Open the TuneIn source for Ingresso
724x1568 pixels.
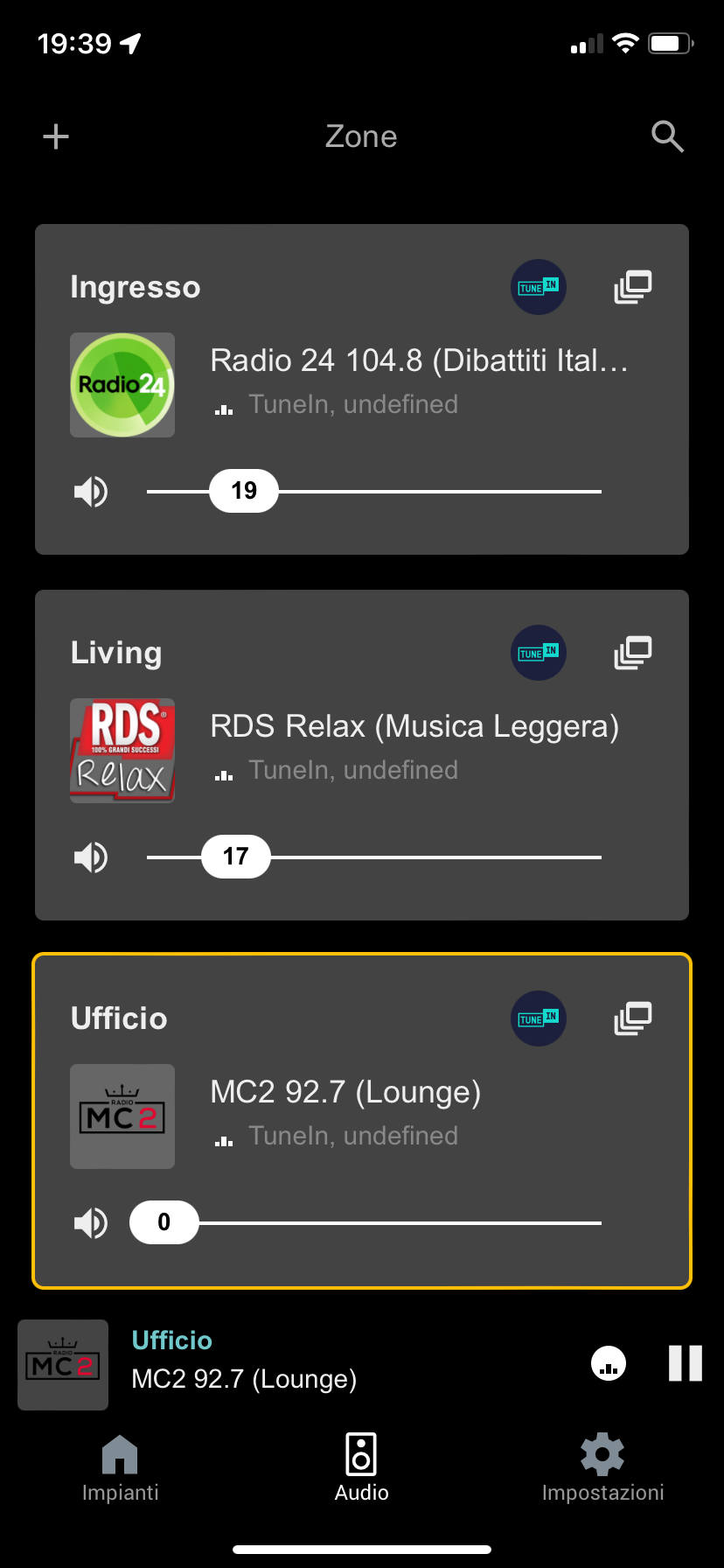point(539,287)
